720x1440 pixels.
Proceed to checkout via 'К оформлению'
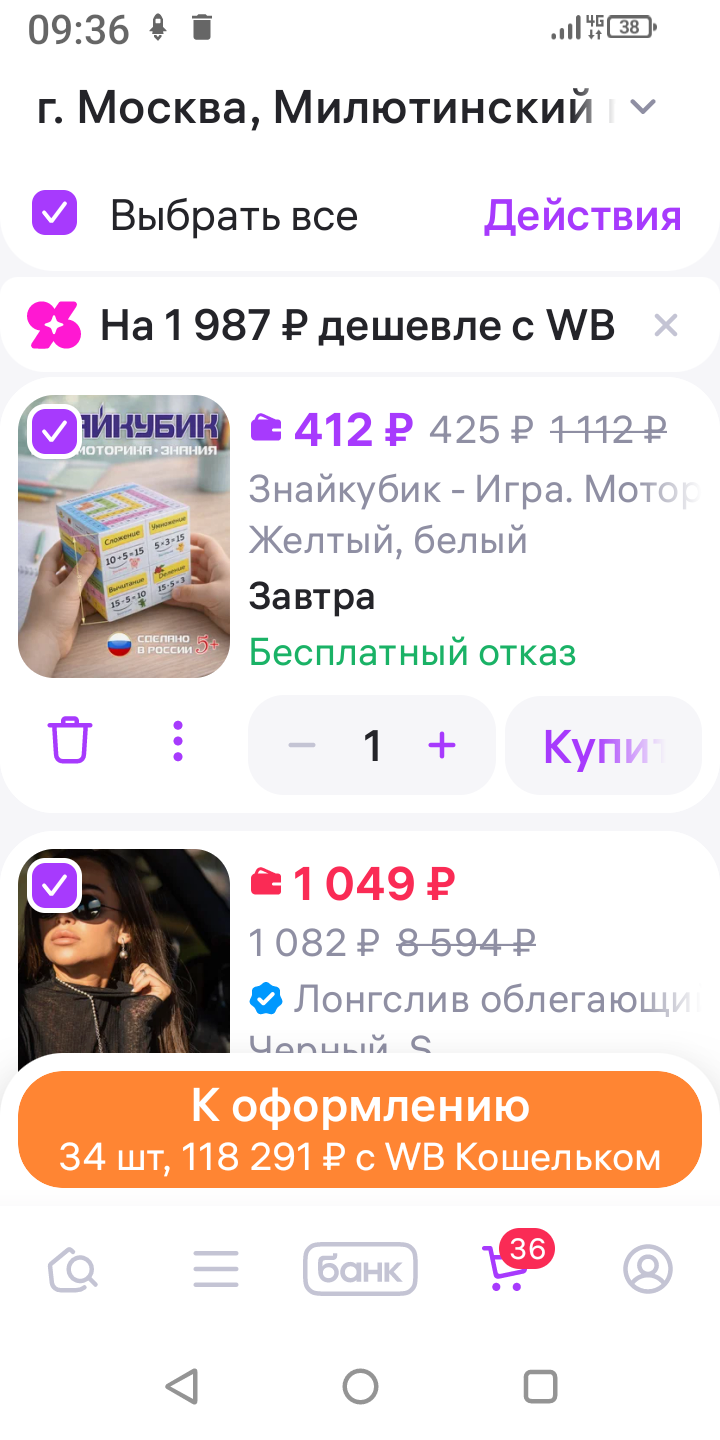[x=360, y=1129]
